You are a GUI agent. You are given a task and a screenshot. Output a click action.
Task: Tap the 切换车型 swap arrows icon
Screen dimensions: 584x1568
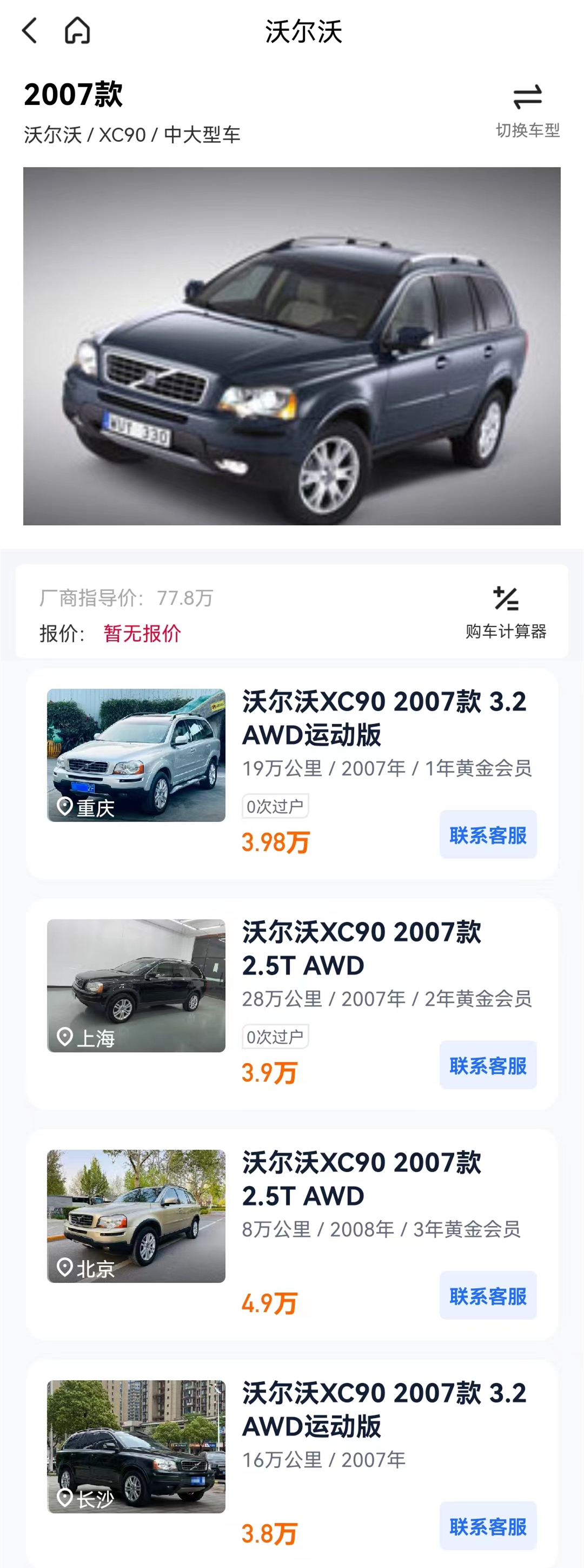point(529,96)
